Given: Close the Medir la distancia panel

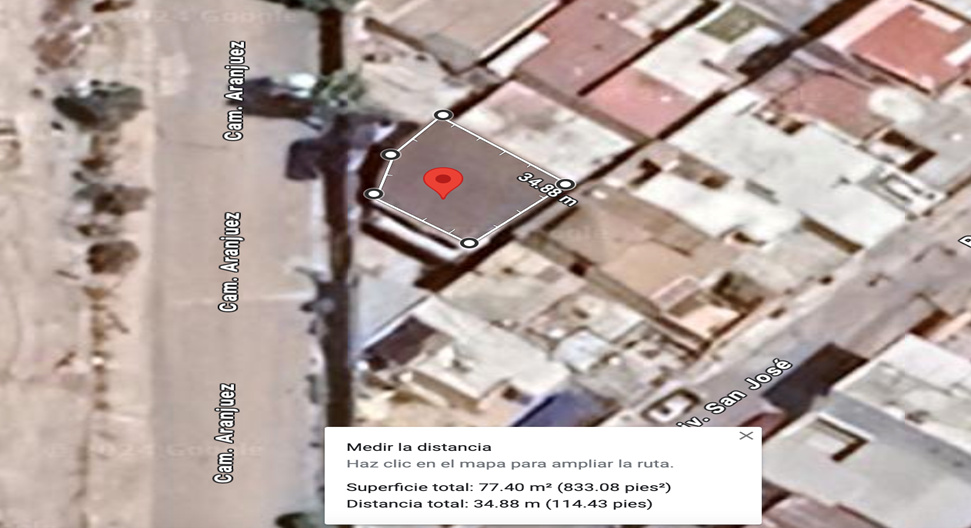Looking at the screenshot, I should pyautogui.click(x=746, y=436).
